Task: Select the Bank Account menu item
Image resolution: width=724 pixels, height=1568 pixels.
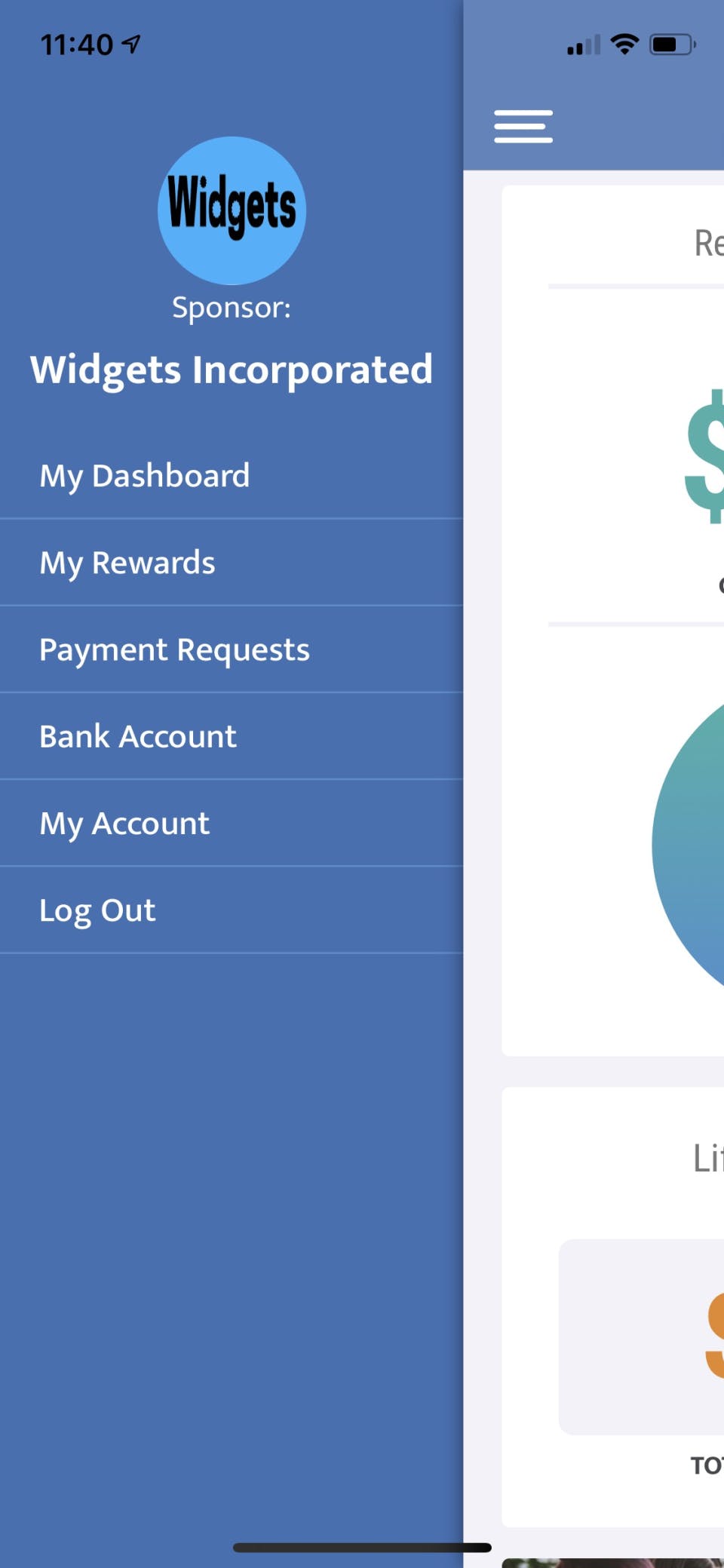Action: pos(138,737)
